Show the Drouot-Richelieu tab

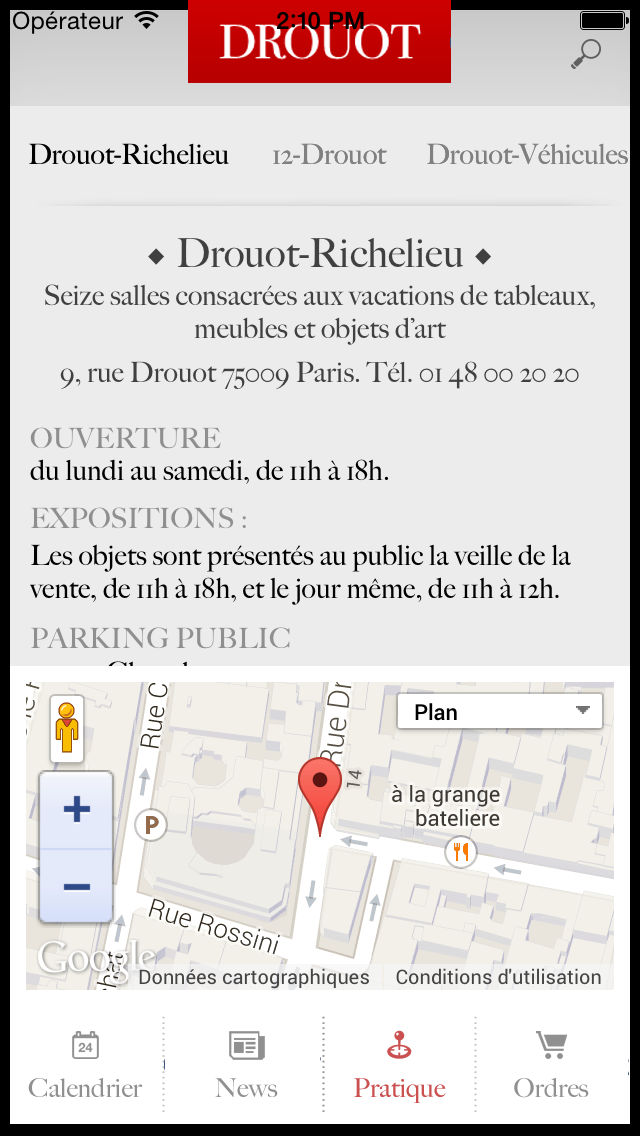(x=129, y=154)
